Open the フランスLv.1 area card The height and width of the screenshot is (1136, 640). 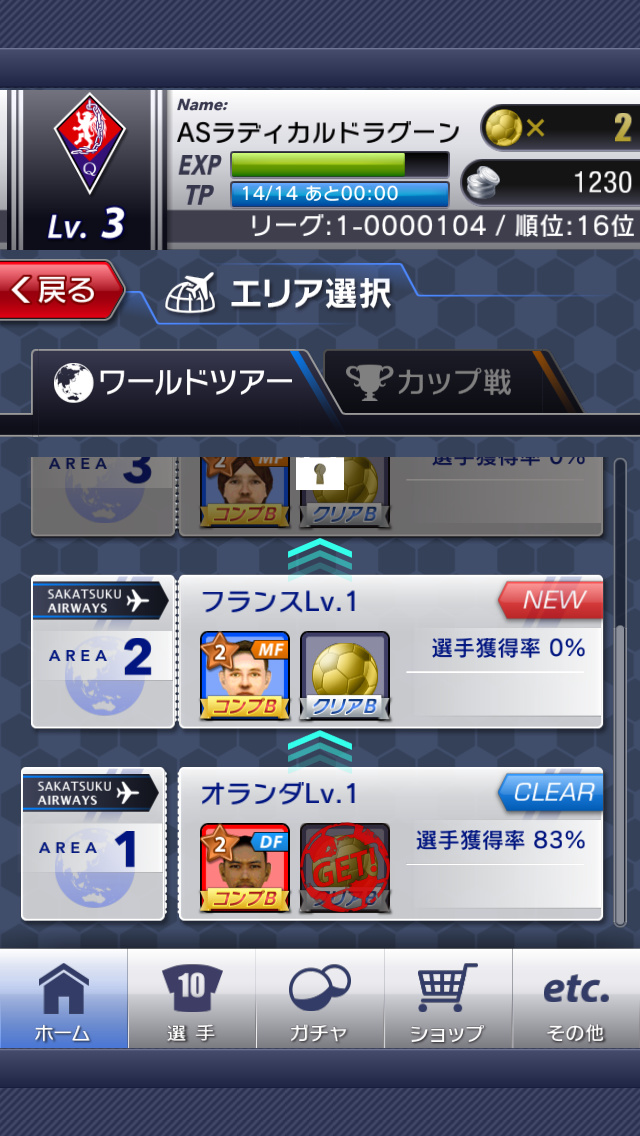(x=390, y=651)
